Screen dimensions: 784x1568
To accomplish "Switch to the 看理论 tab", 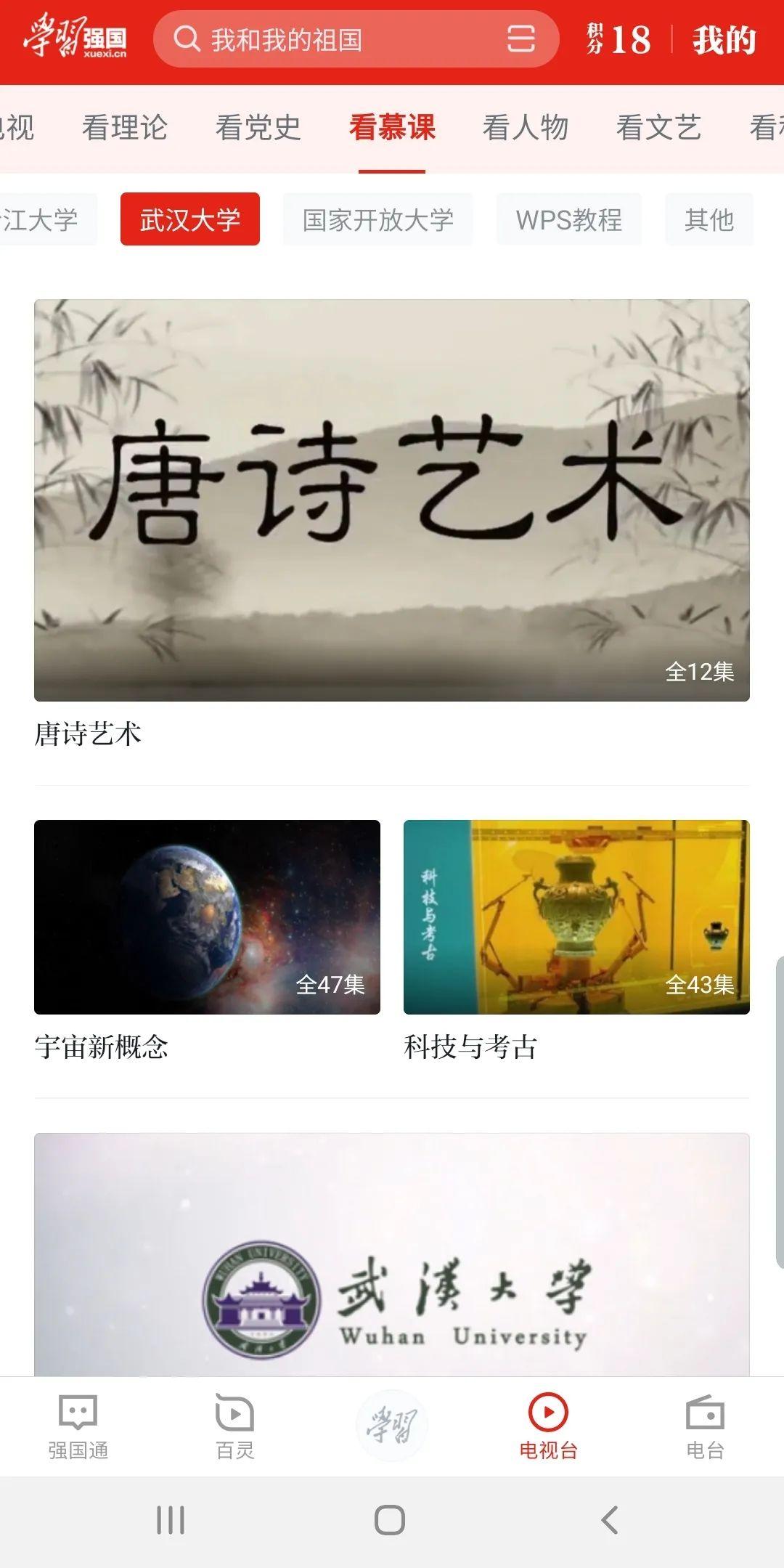I will pyautogui.click(x=125, y=128).
